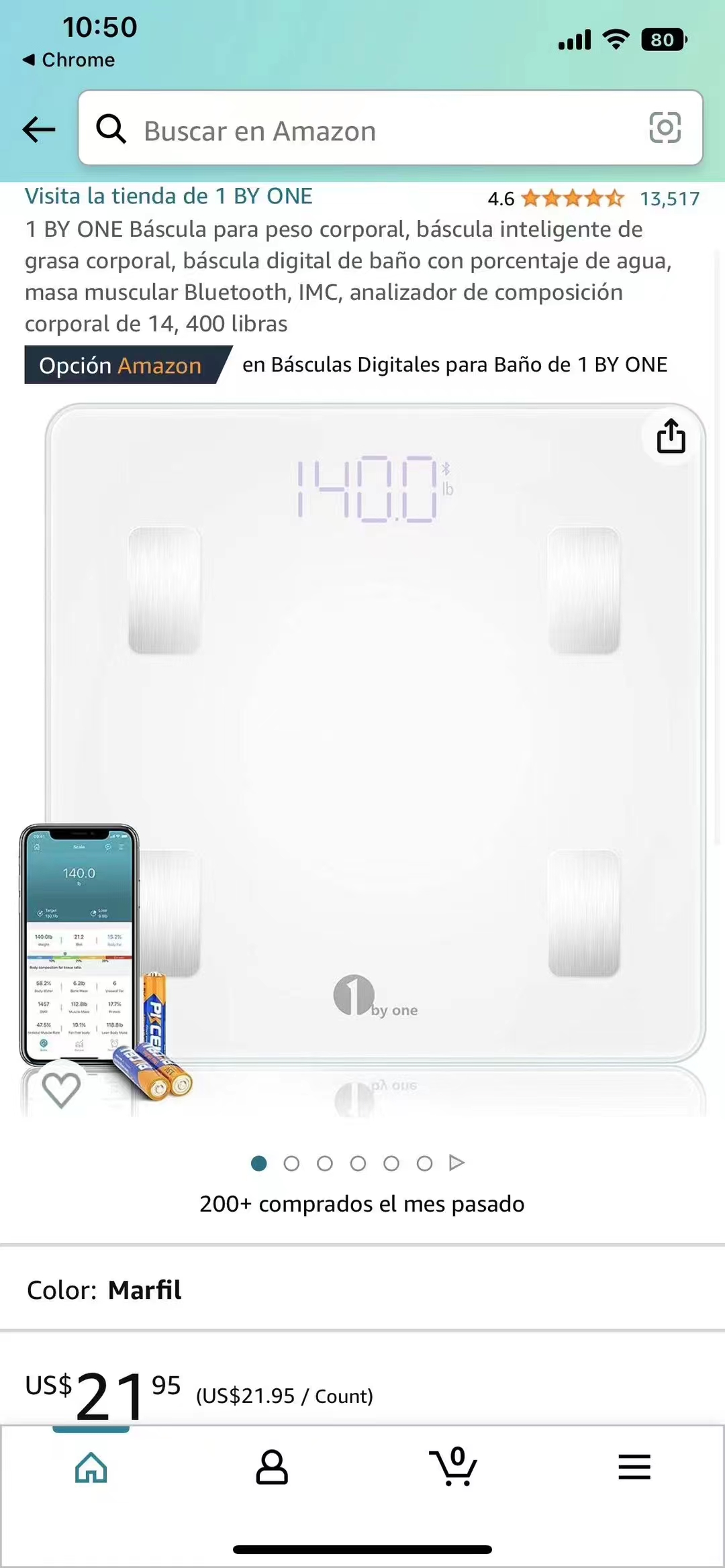The height and width of the screenshot is (1568, 725).
Task: Open the hamburger menu tab
Action: pyautogui.click(x=634, y=1467)
